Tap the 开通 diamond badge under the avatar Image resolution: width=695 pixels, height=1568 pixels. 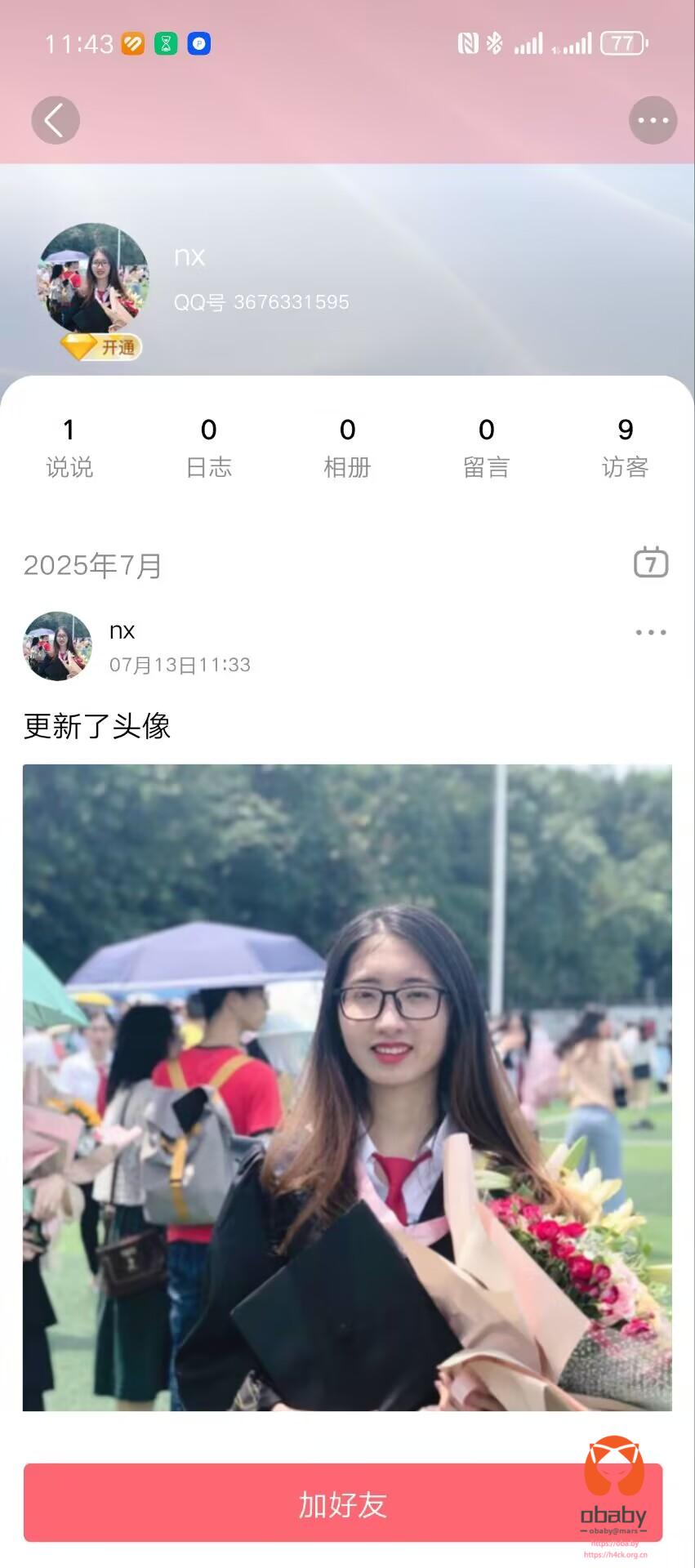tap(102, 347)
